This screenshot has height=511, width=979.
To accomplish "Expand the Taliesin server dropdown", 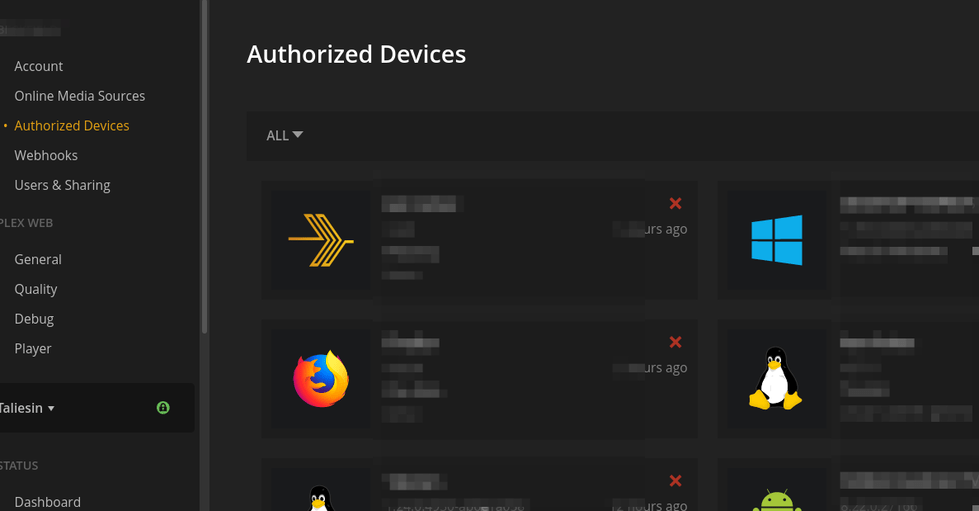I will (x=27, y=408).
